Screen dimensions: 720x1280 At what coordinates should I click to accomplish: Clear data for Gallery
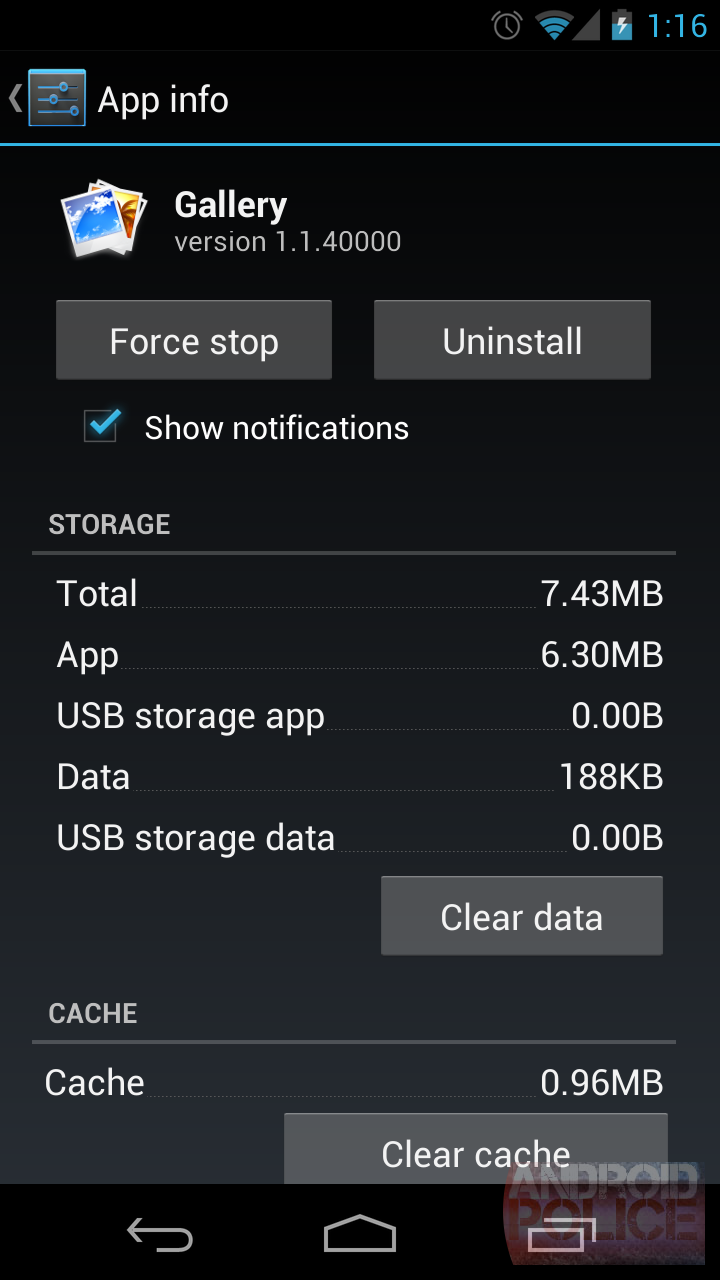click(522, 916)
